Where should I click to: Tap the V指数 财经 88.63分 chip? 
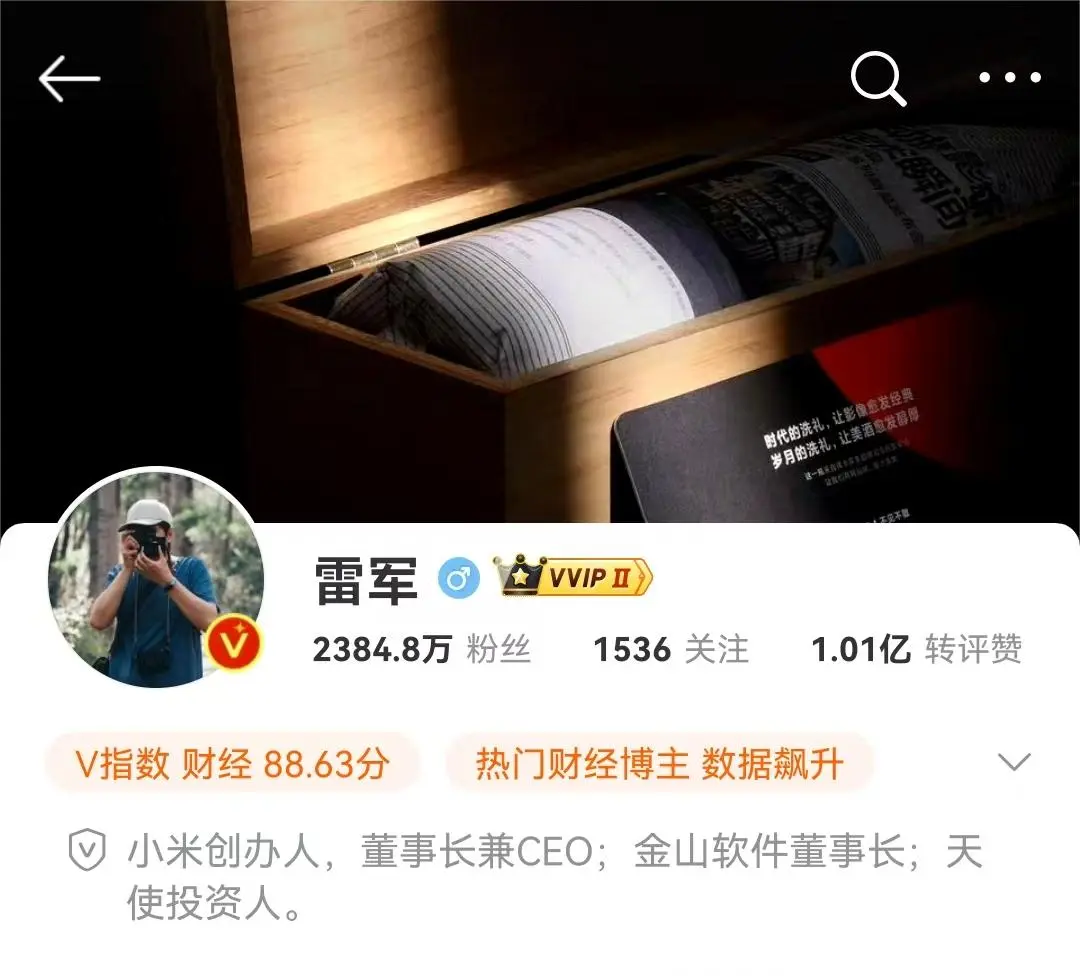(232, 765)
